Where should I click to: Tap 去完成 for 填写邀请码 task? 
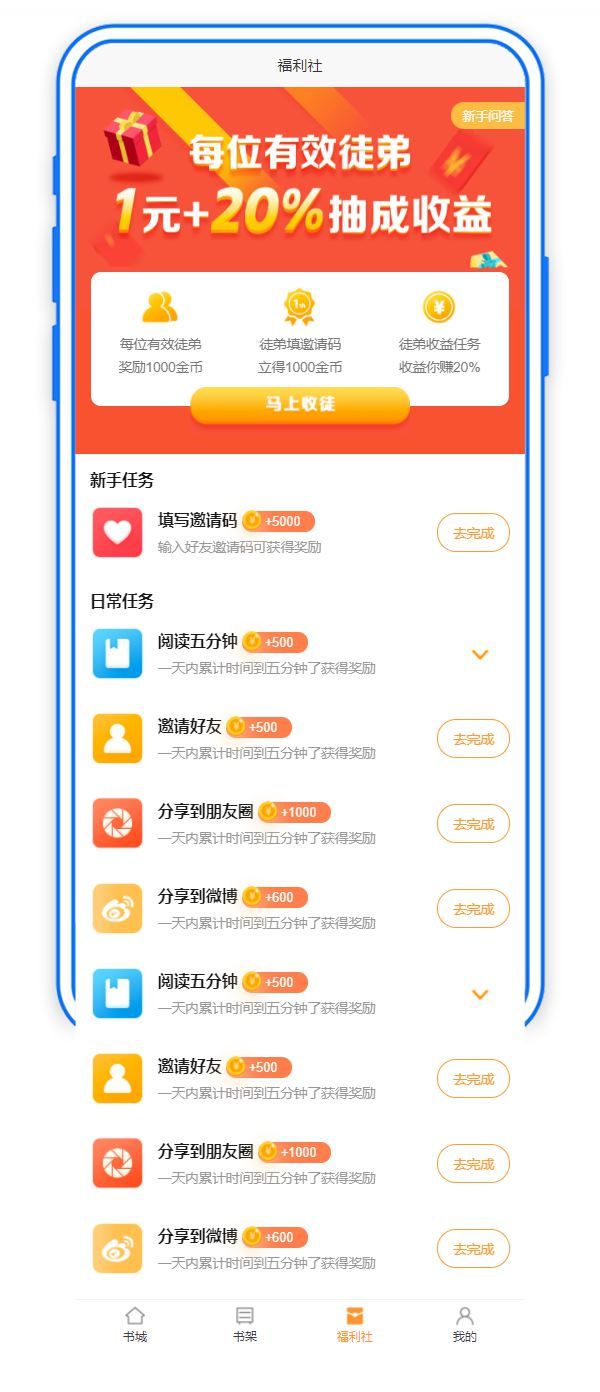[473, 533]
